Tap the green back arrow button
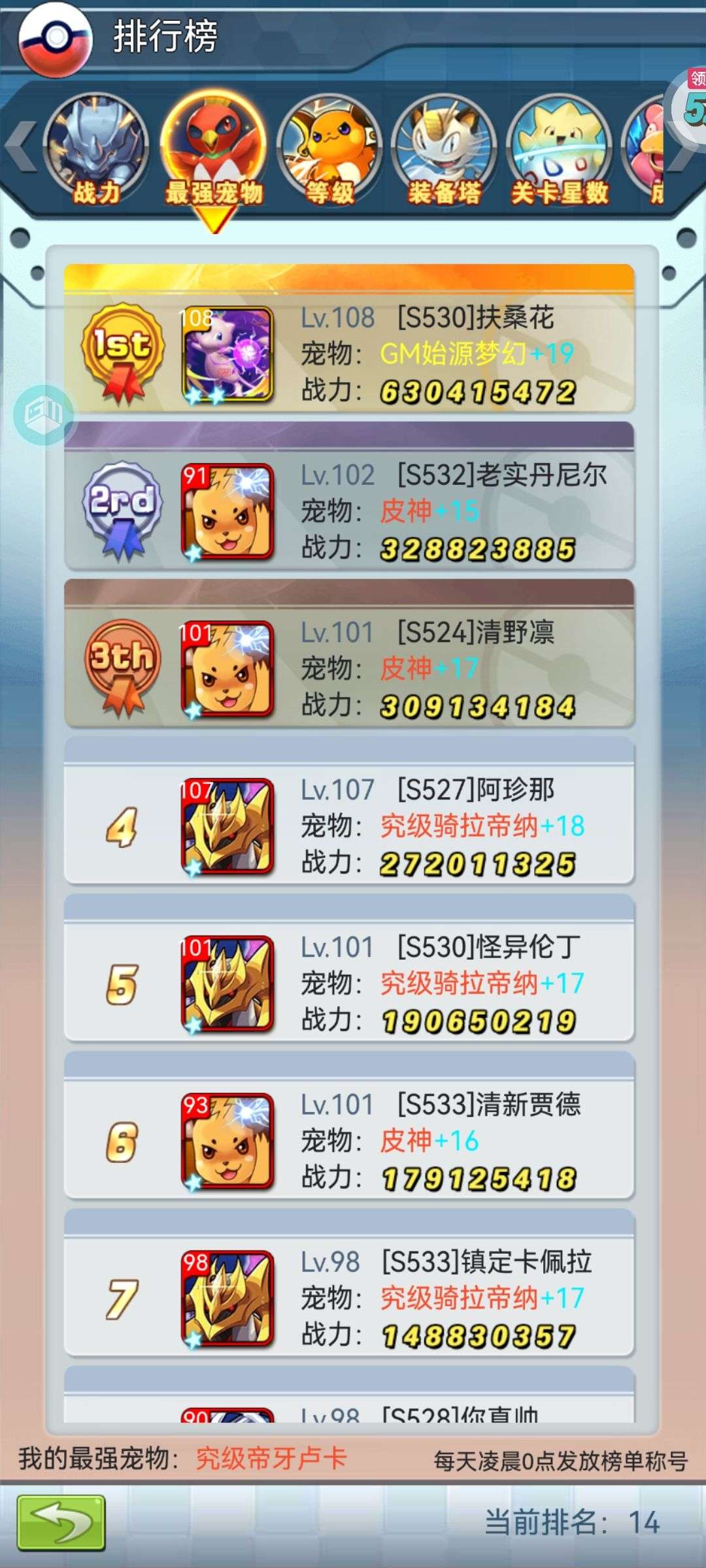 coord(61,1522)
